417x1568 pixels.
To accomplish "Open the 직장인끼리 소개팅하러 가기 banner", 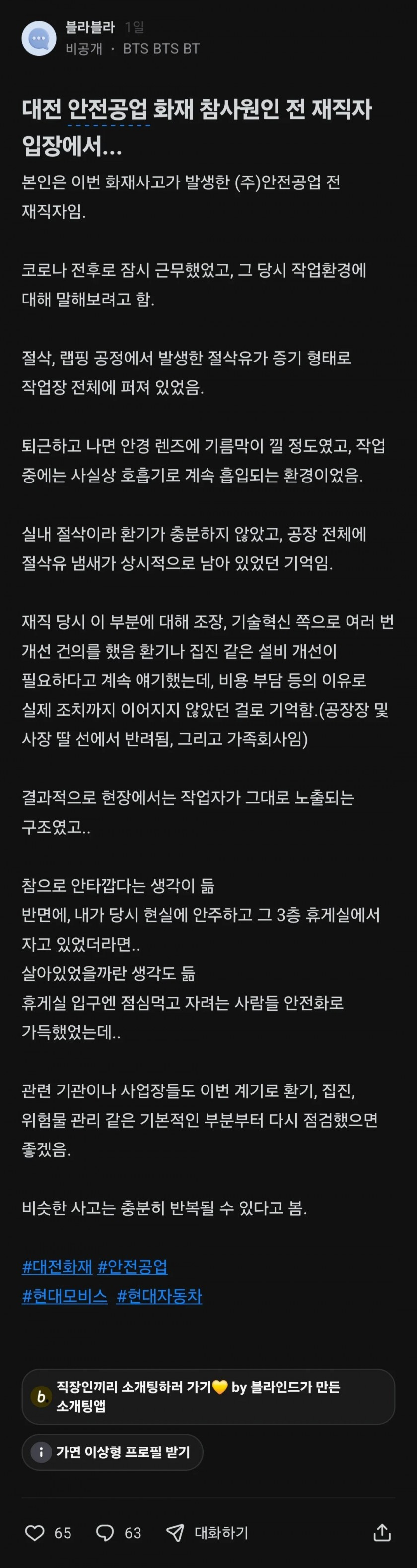I will [x=208, y=1396].
